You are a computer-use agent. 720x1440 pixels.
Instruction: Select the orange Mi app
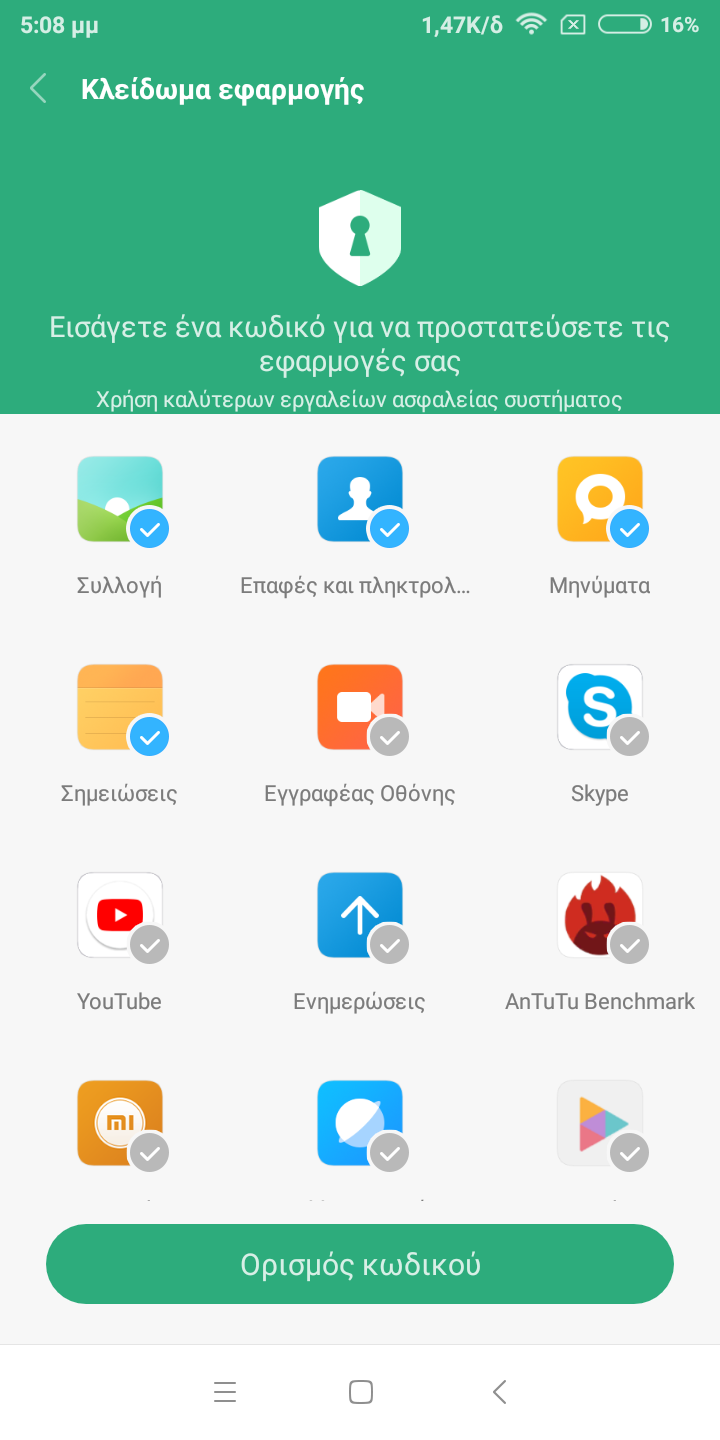click(x=120, y=1123)
